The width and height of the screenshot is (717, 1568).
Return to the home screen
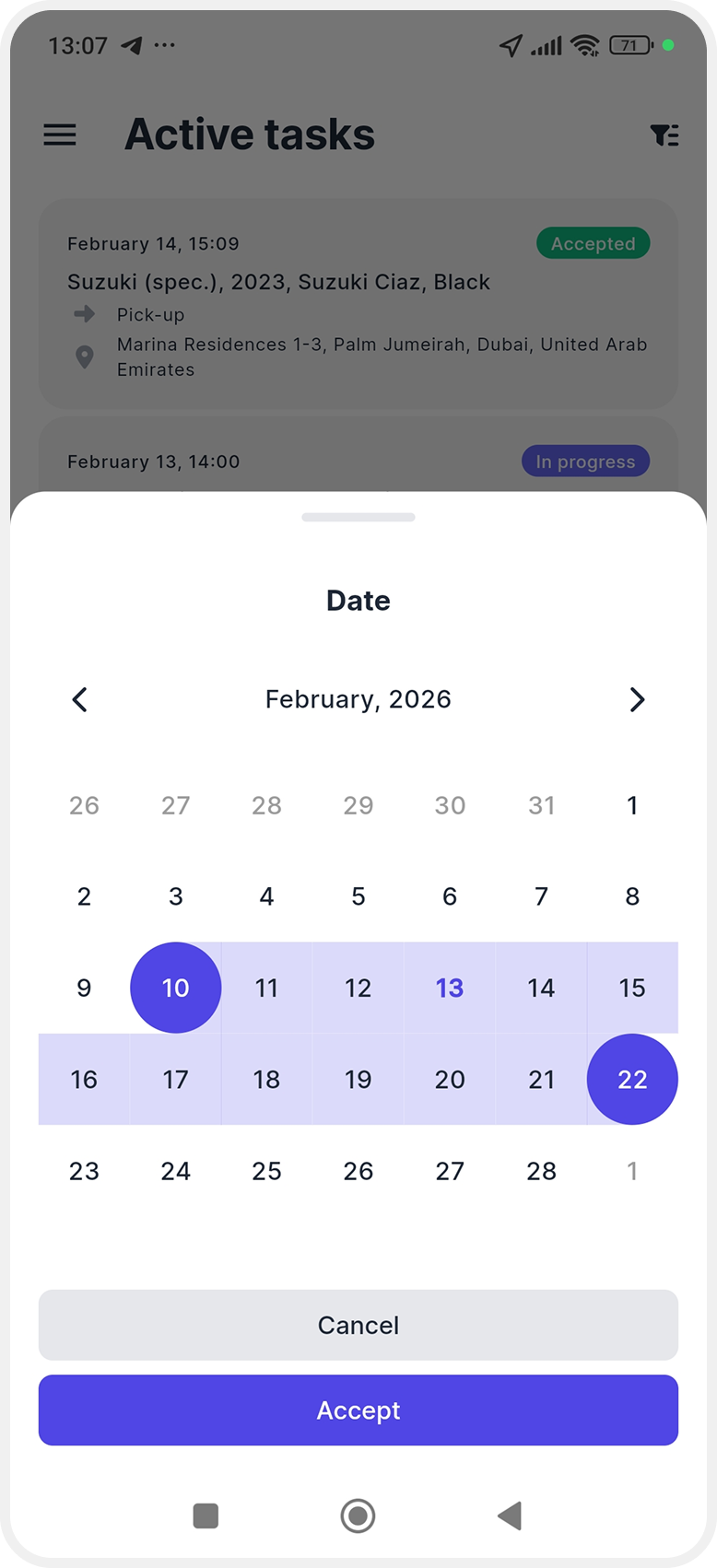click(x=358, y=1515)
